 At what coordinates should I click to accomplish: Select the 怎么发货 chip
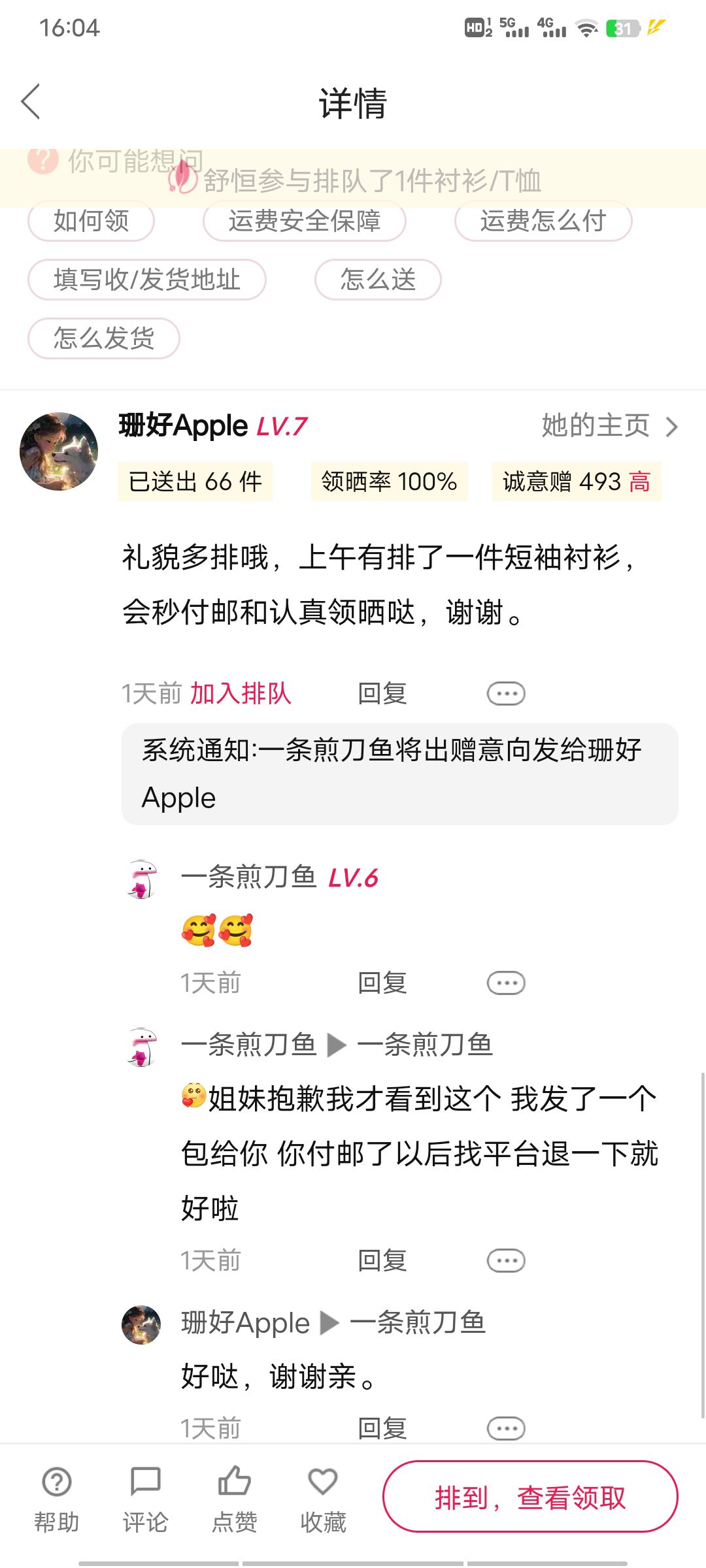104,338
